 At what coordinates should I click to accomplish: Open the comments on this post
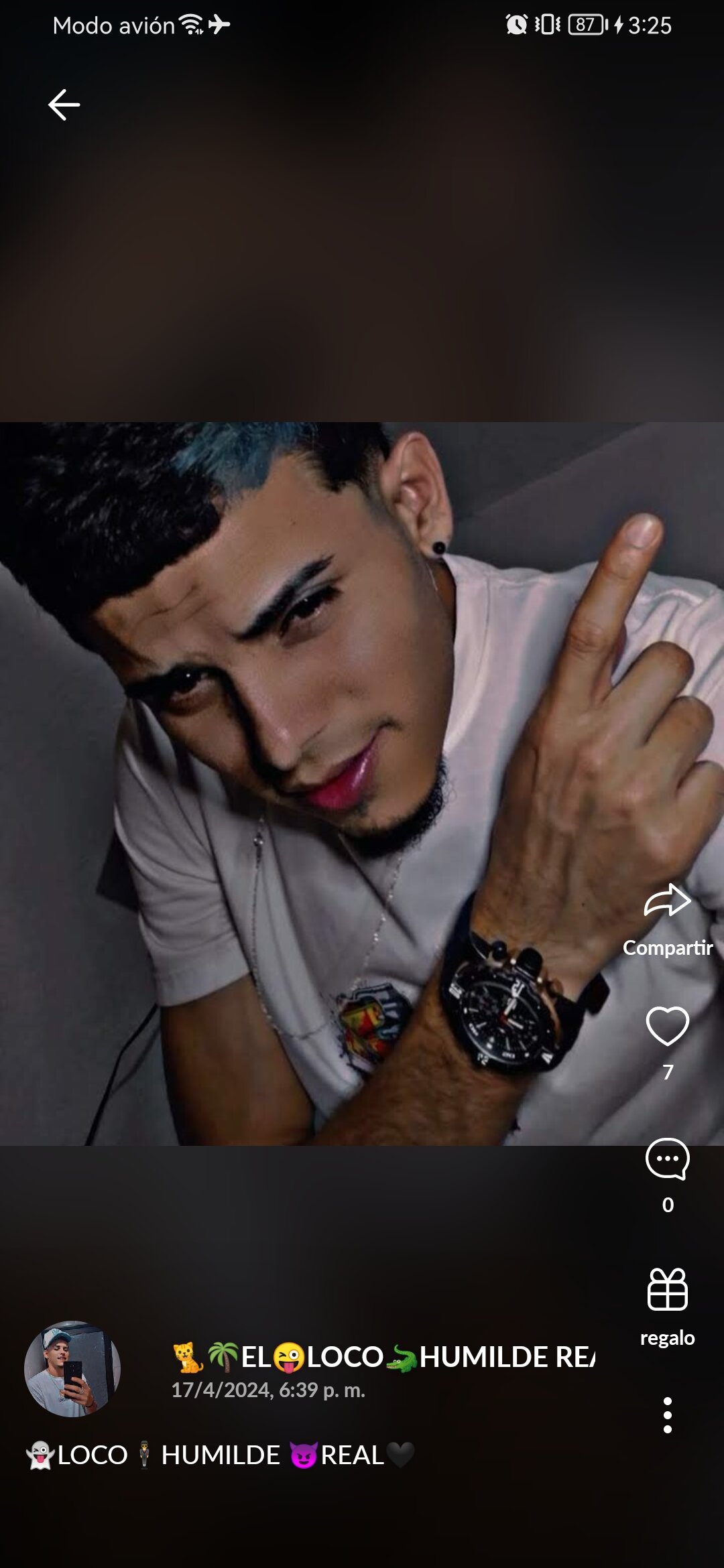point(667,1159)
